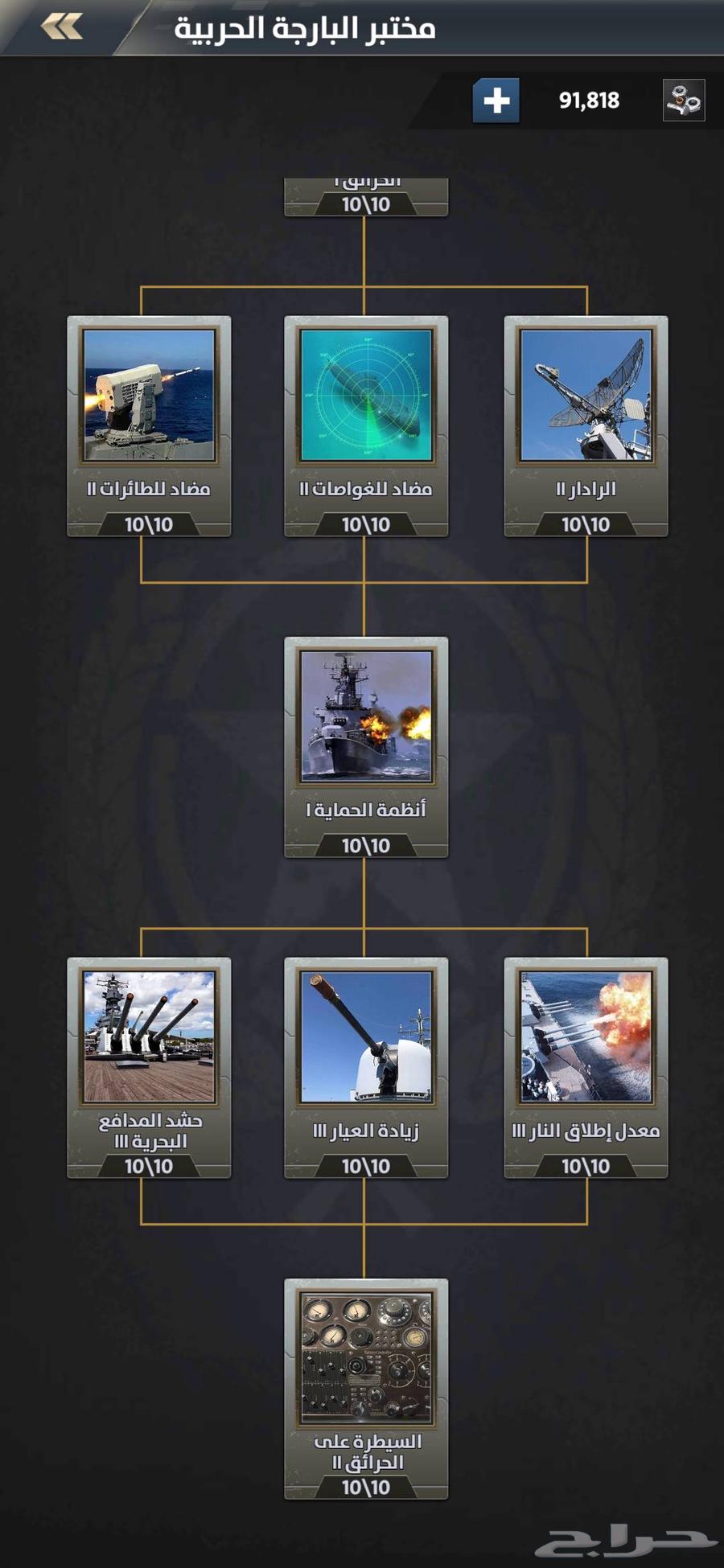Open the مضاد للطائرات II research card
The width and height of the screenshot is (724, 1568).
tap(149, 425)
